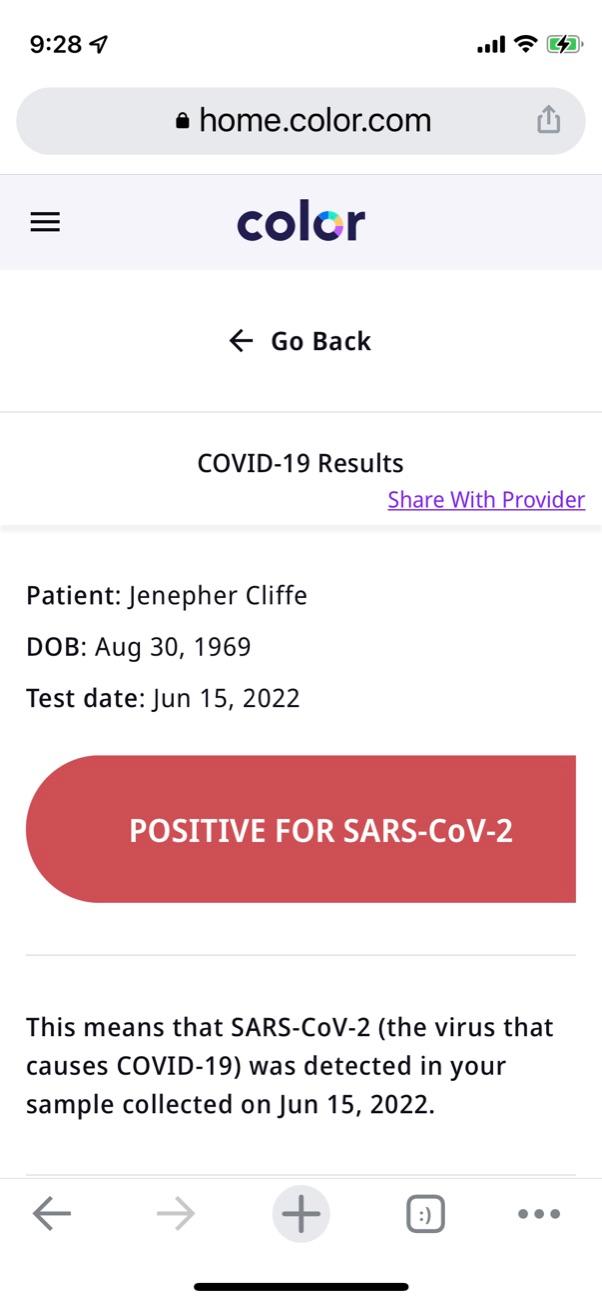The image size is (602, 1304).
Task: Tap the browser share icon
Action: pos(548,121)
